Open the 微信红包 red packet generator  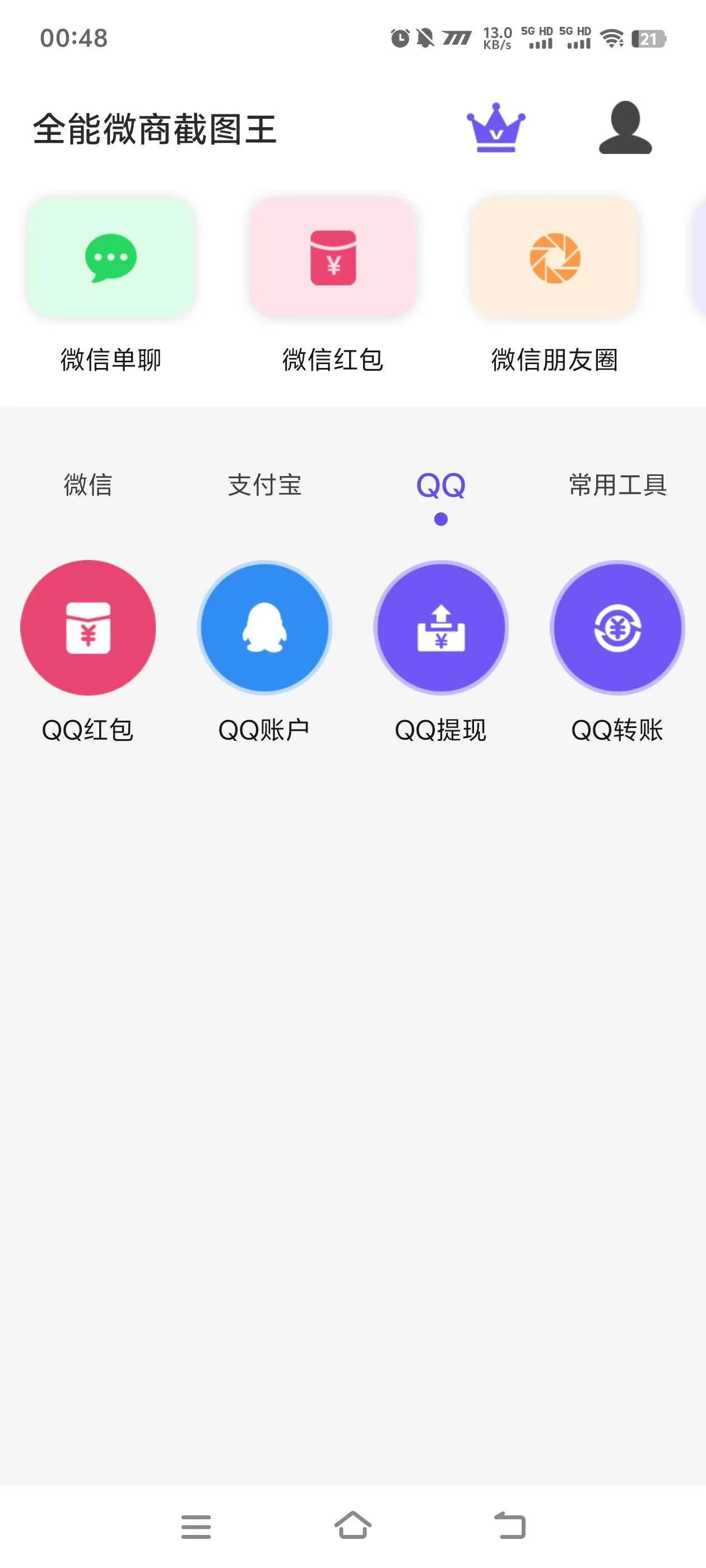click(x=334, y=259)
